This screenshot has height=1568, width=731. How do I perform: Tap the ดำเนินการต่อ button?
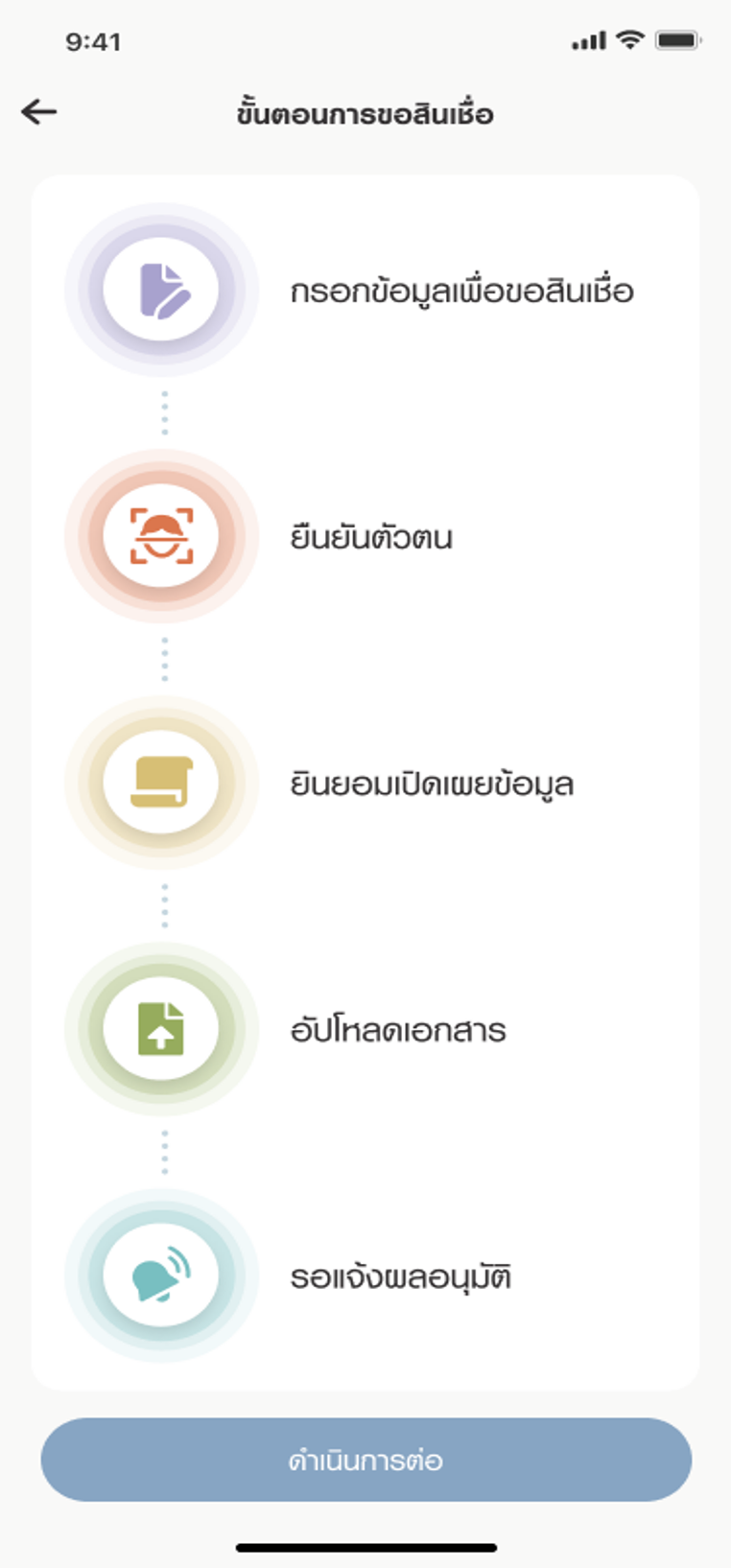[365, 1460]
